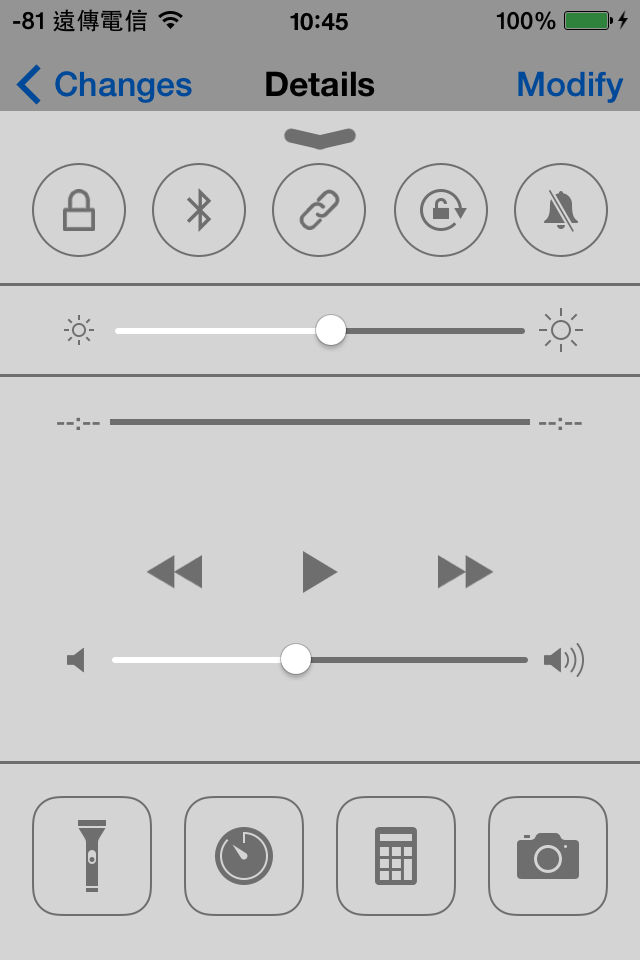Screen dimensions: 640x960
Task: Skip forward to the next track
Action: (x=465, y=572)
